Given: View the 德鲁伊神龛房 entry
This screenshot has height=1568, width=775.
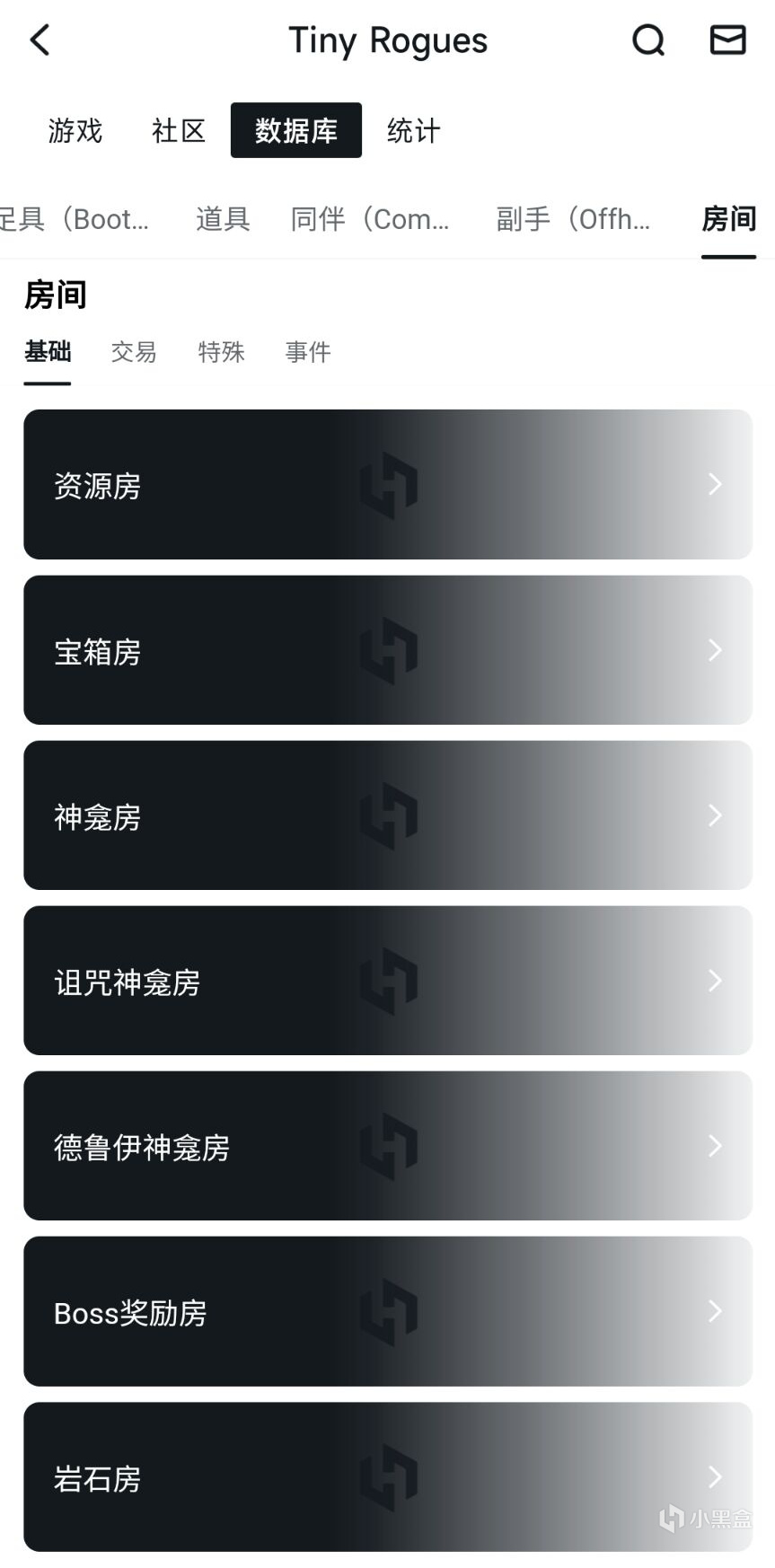Looking at the screenshot, I should coord(388,1146).
